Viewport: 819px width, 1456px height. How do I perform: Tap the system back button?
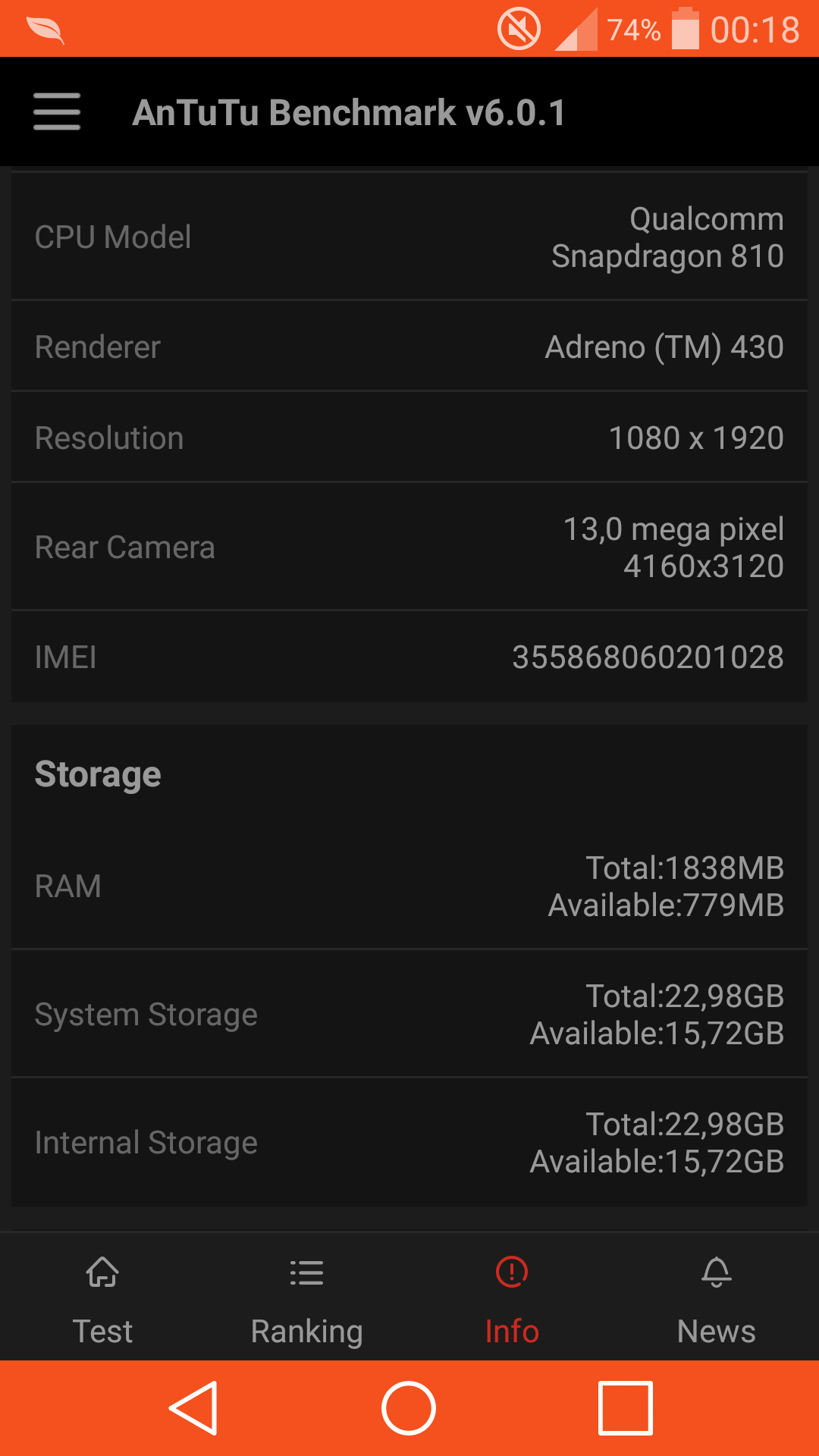tap(194, 1408)
